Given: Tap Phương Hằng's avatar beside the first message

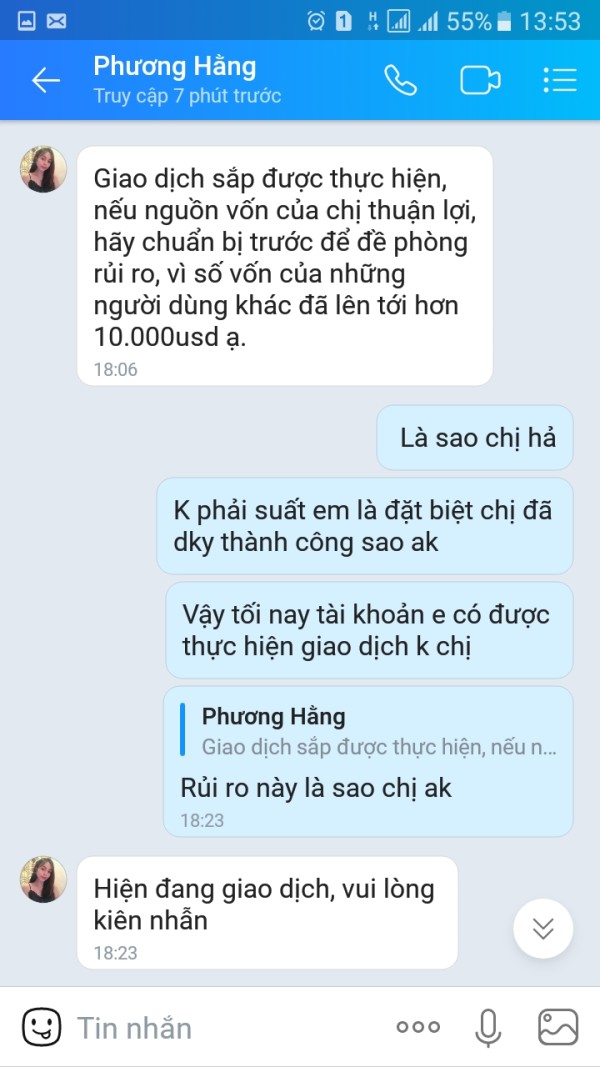Looking at the screenshot, I should pos(44,169).
